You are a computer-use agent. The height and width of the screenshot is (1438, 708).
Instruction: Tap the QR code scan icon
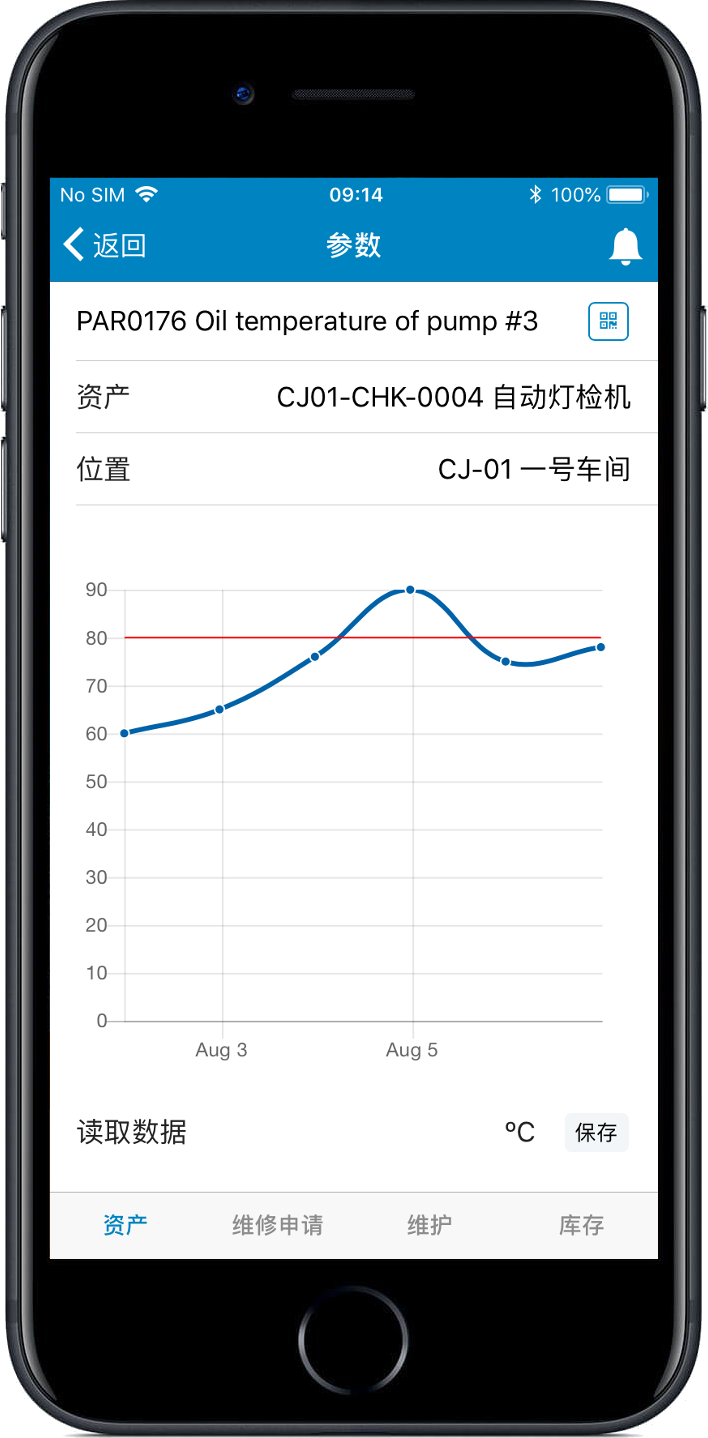(608, 321)
